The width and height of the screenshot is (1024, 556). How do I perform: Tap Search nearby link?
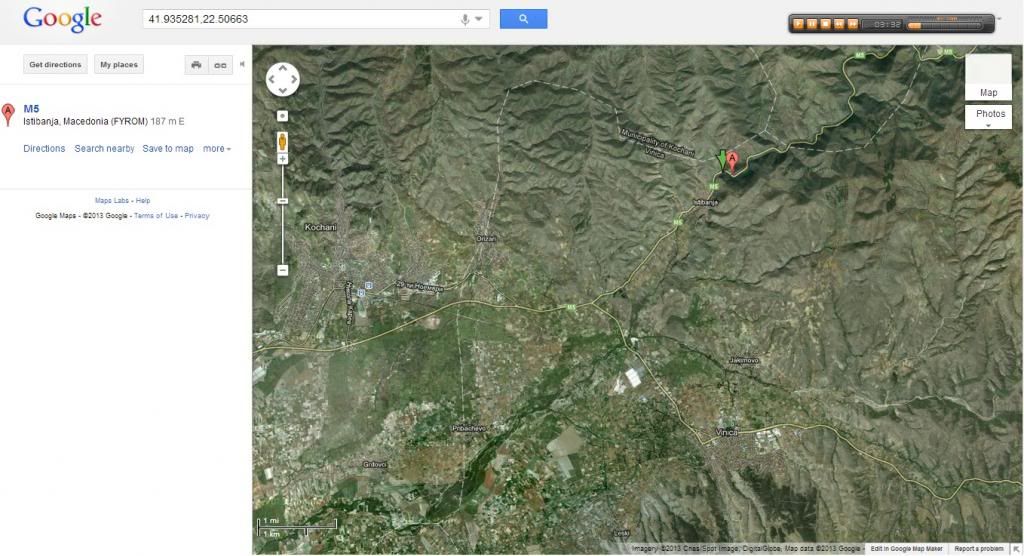pyautogui.click(x=104, y=148)
